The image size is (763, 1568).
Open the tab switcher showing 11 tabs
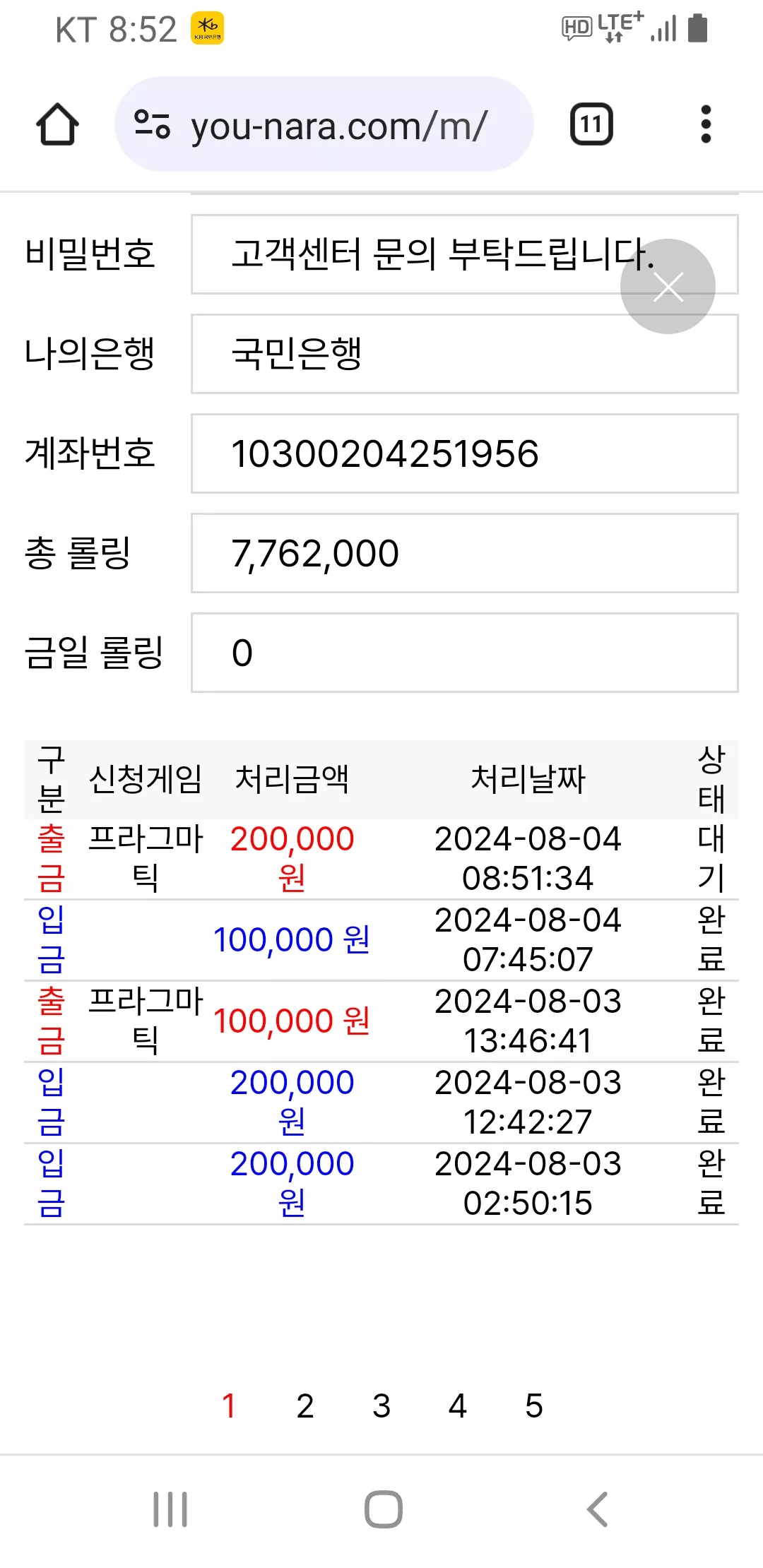(591, 124)
